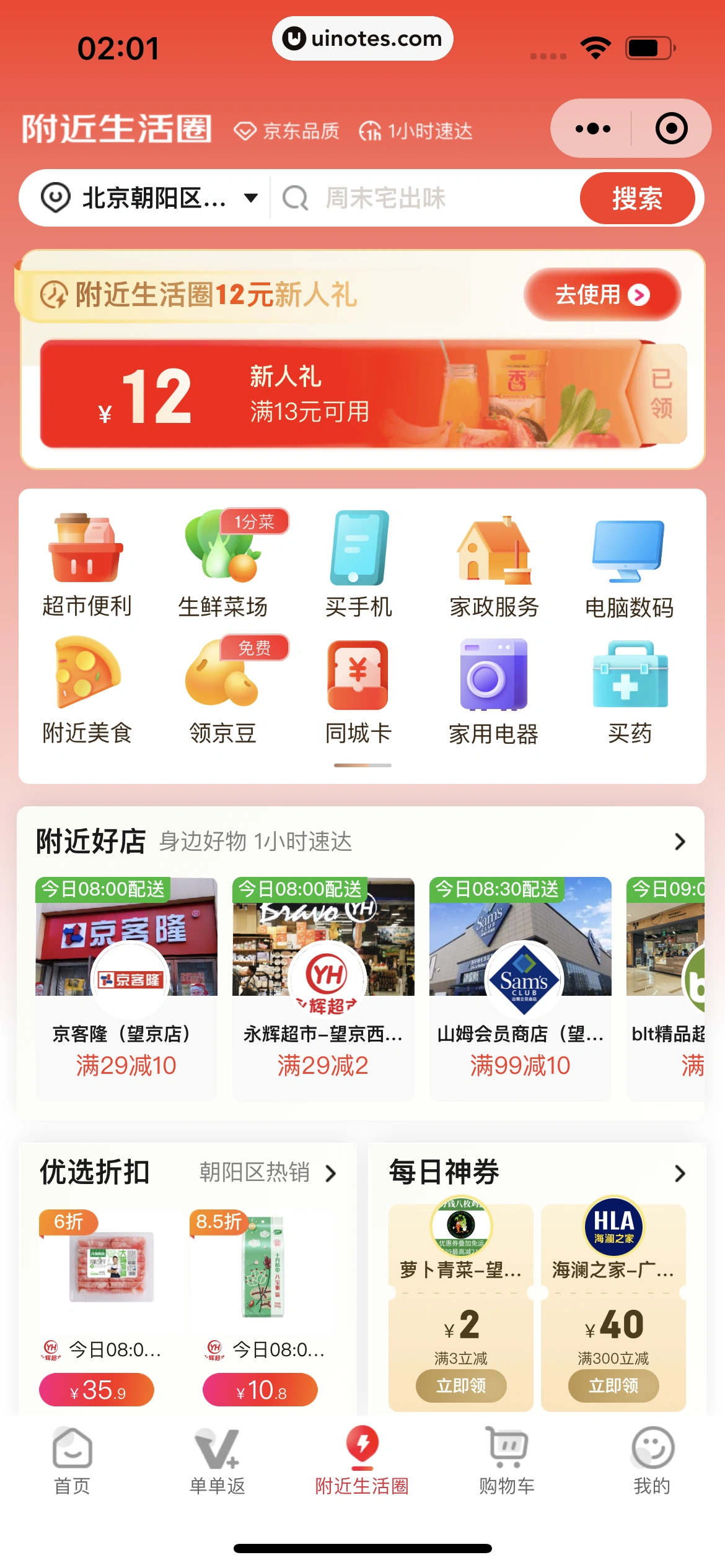The height and width of the screenshot is (1568, 725).
Task: View 朝阳区热销 discount list
Action: pyautogui.click(x=268, y=1173)
